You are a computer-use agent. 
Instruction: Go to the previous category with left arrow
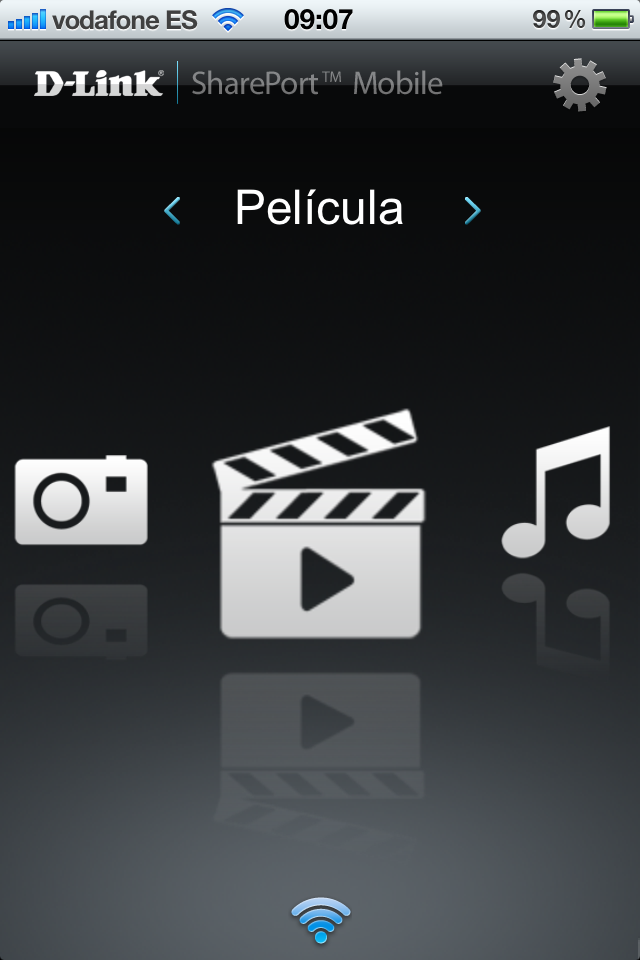(x=172, y=210)
